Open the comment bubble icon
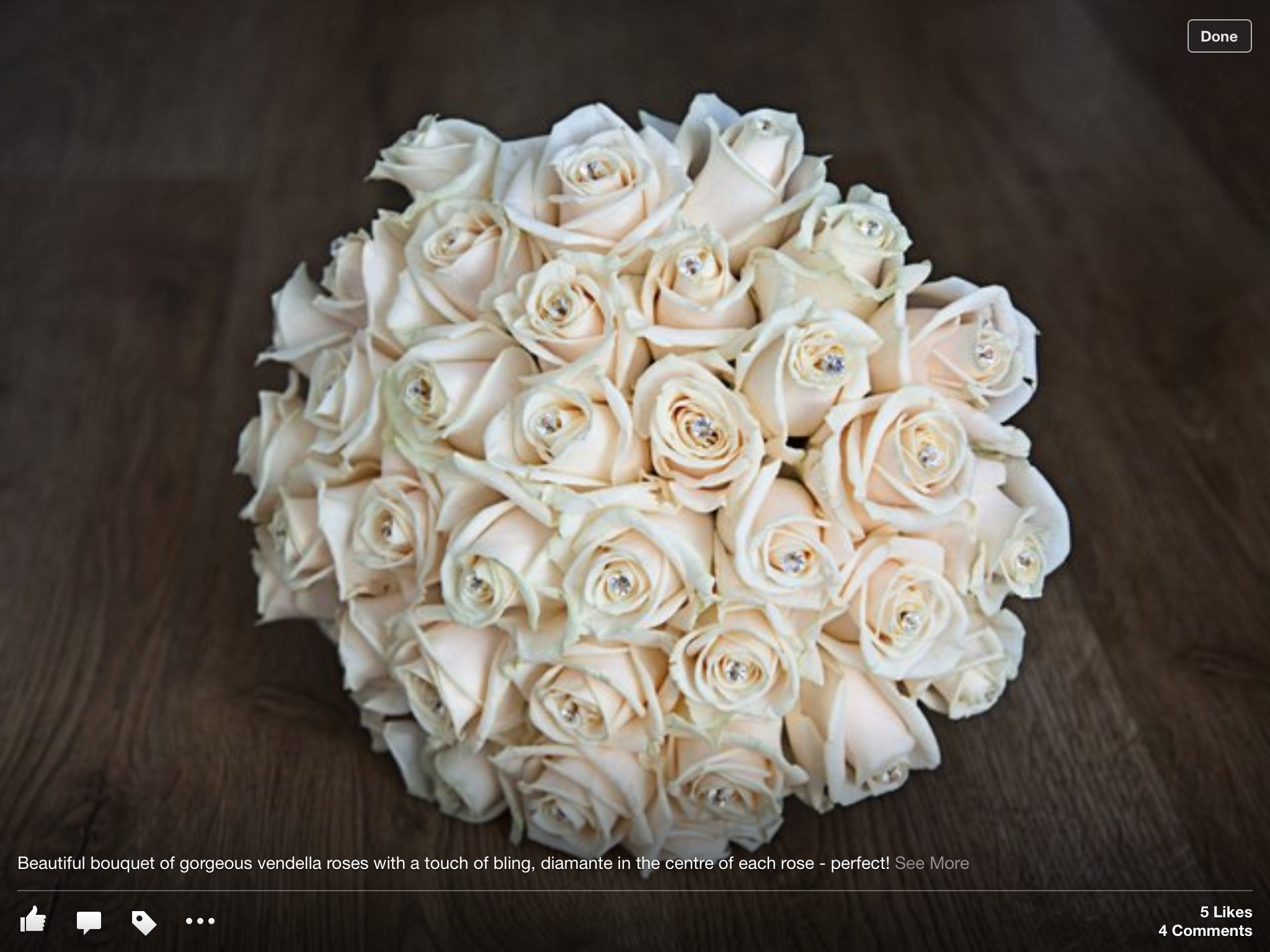Screen dimensions: 1270x952 pyautogui.click(x=89, y=922)
